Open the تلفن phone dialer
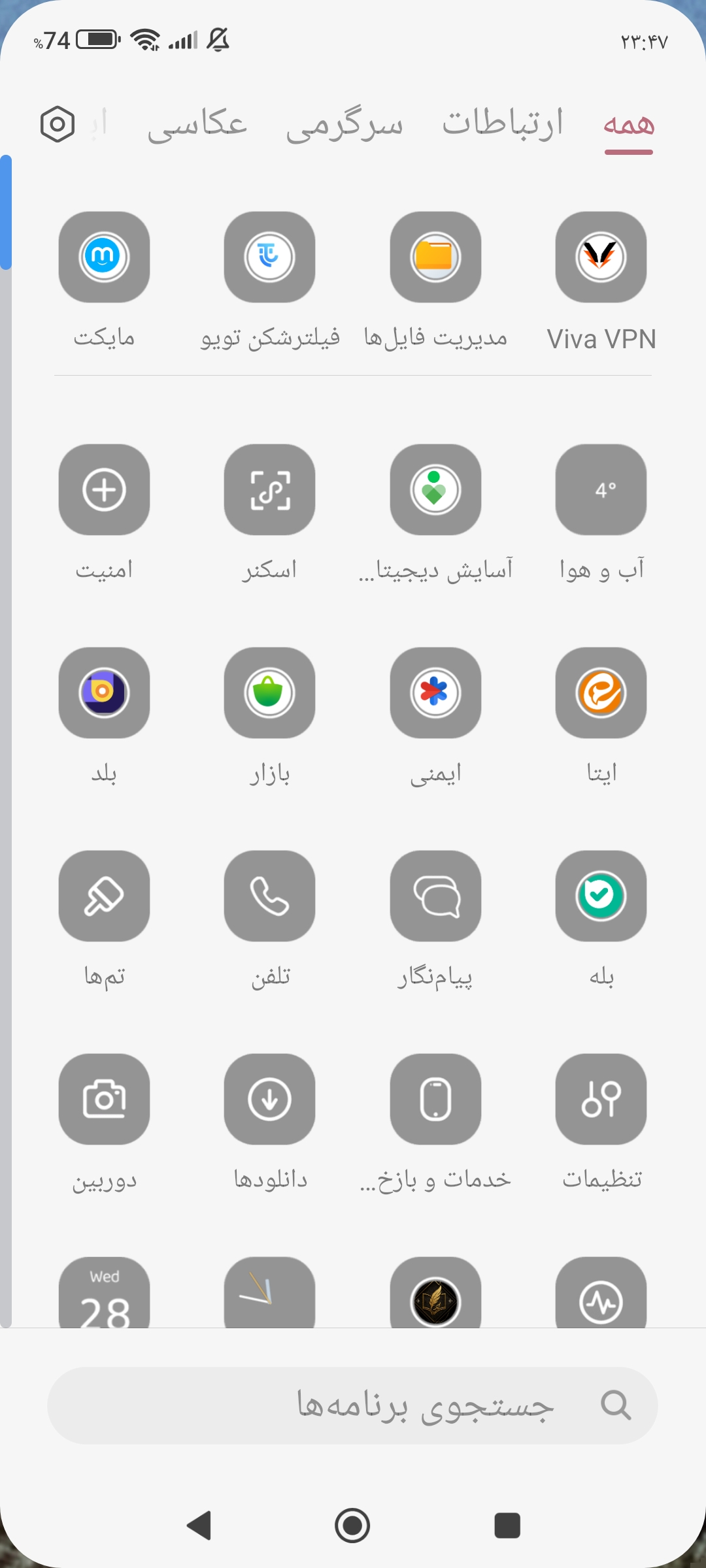The height and width of the screenshot is (1568, 706). click(269, 896)
